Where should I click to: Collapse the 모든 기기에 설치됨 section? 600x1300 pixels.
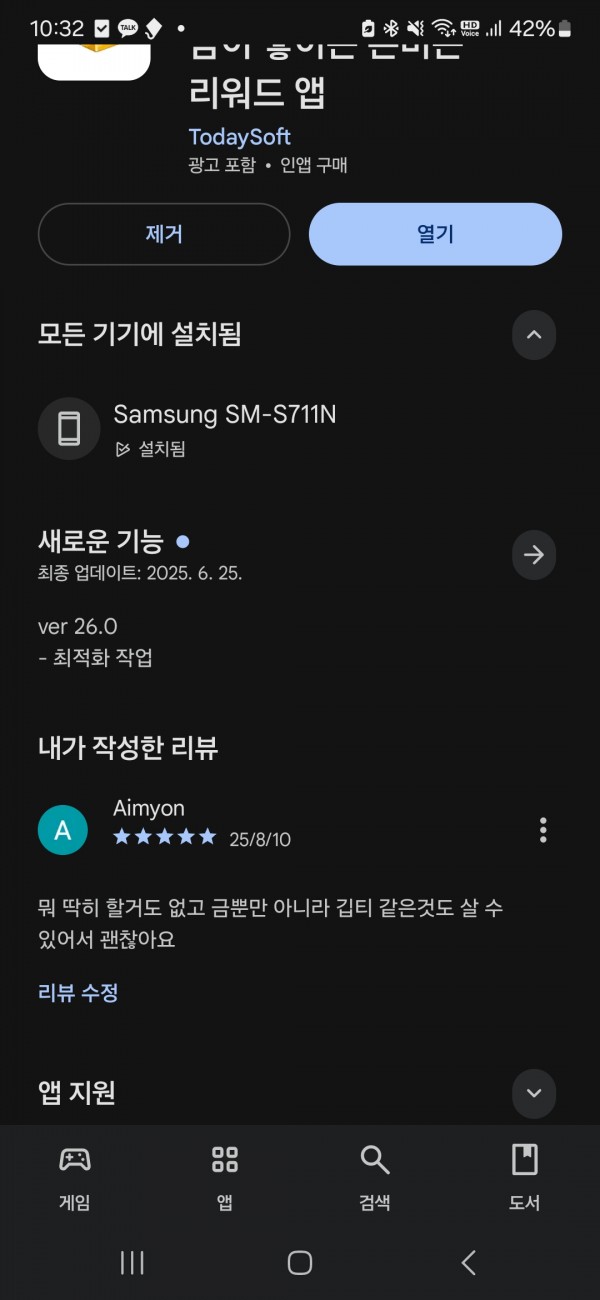(534, 335)
